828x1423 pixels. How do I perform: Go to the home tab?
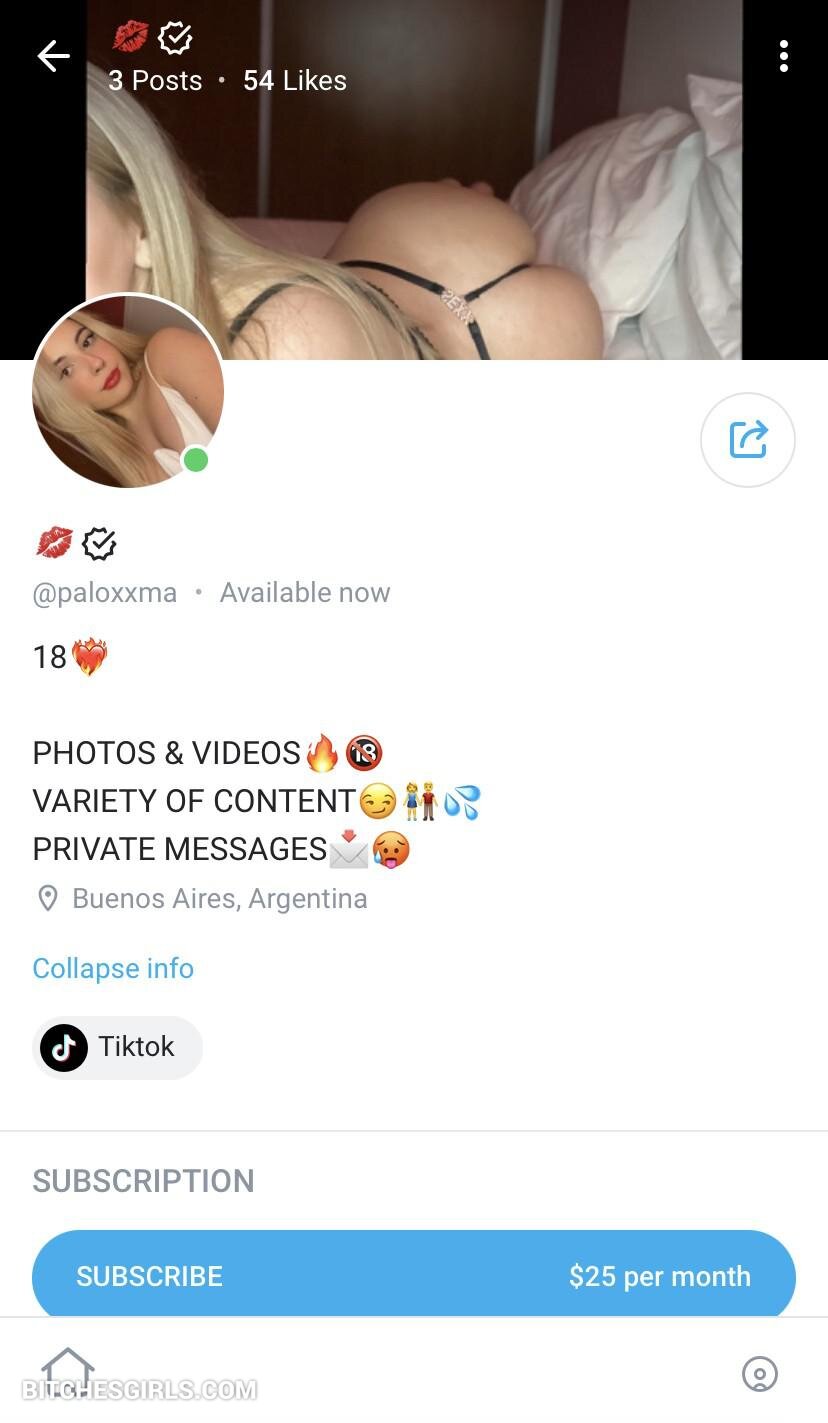click(x=67, y=1371)
